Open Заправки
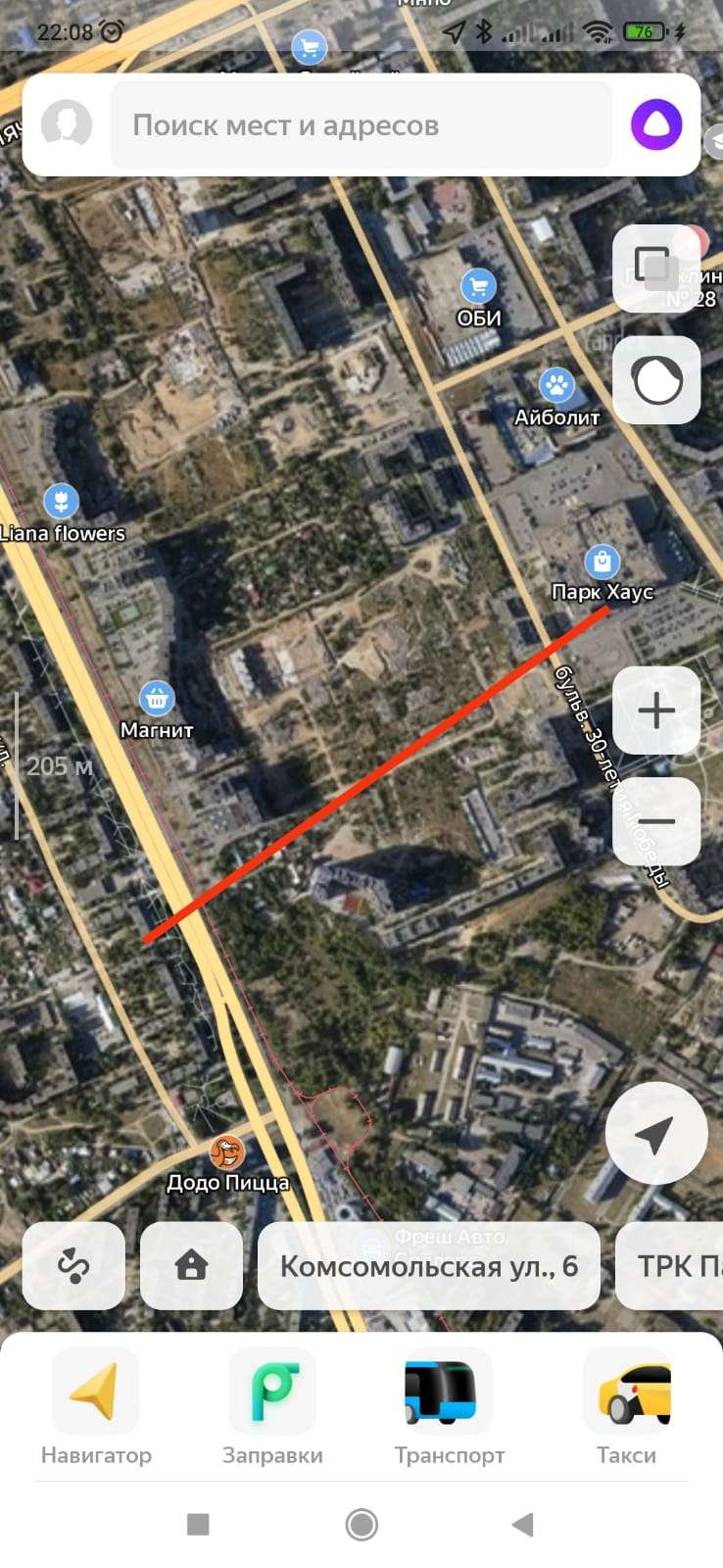The height and width of the screenshot is (1568, 723). [272, 1407]
